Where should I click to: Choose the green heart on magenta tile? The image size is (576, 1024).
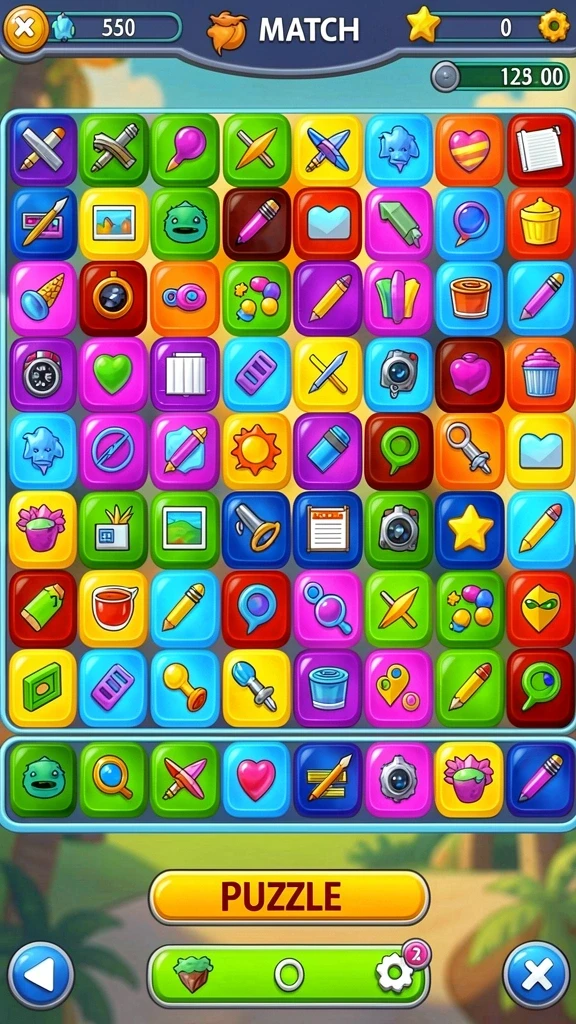pos(114,374)
